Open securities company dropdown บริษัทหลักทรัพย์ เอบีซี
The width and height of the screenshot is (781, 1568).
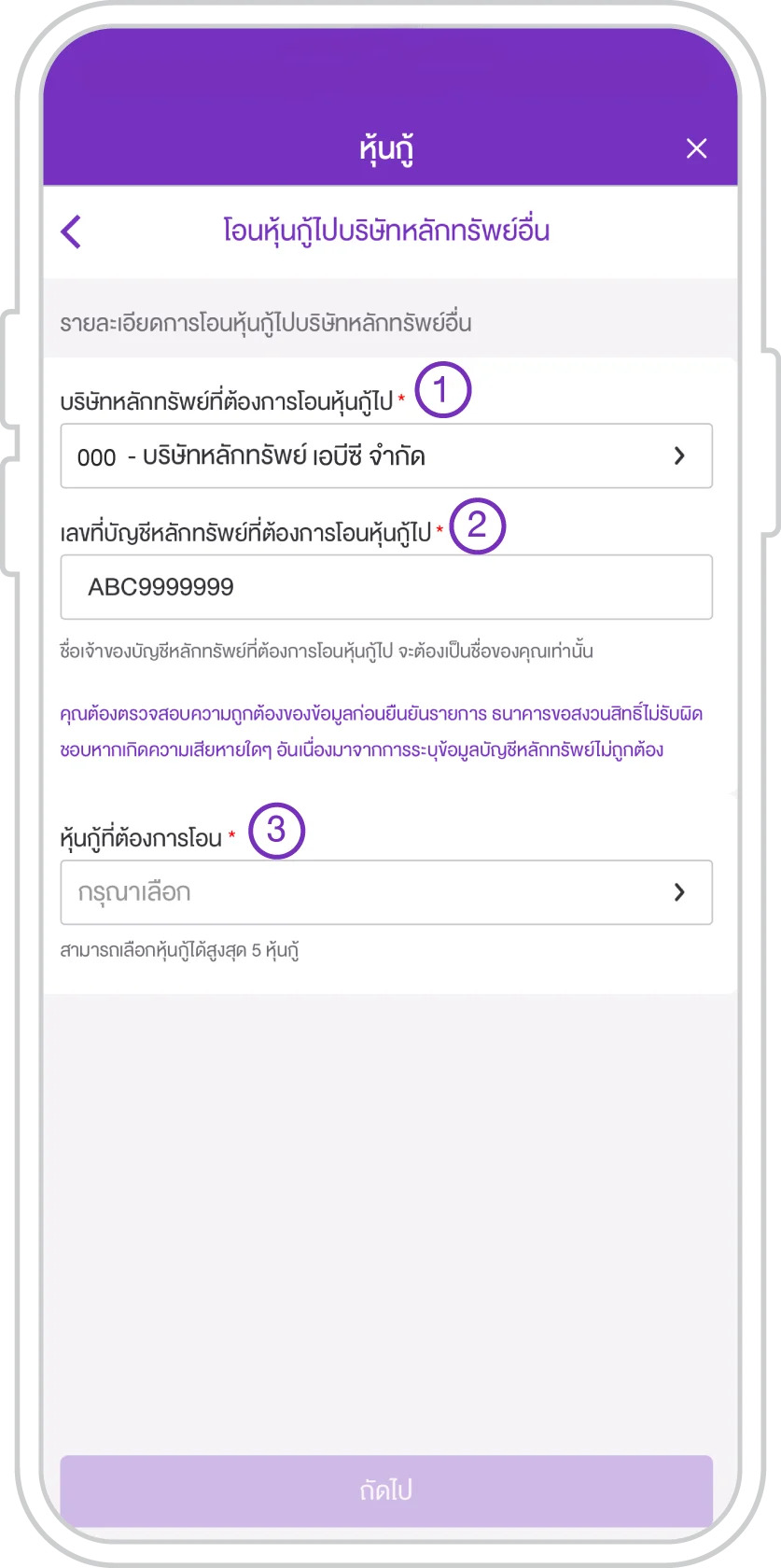point(386,456)
